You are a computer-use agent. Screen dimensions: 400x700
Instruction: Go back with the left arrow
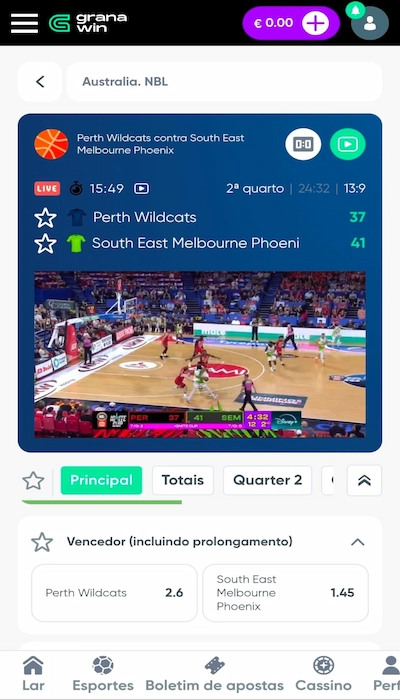pos(40,82)
